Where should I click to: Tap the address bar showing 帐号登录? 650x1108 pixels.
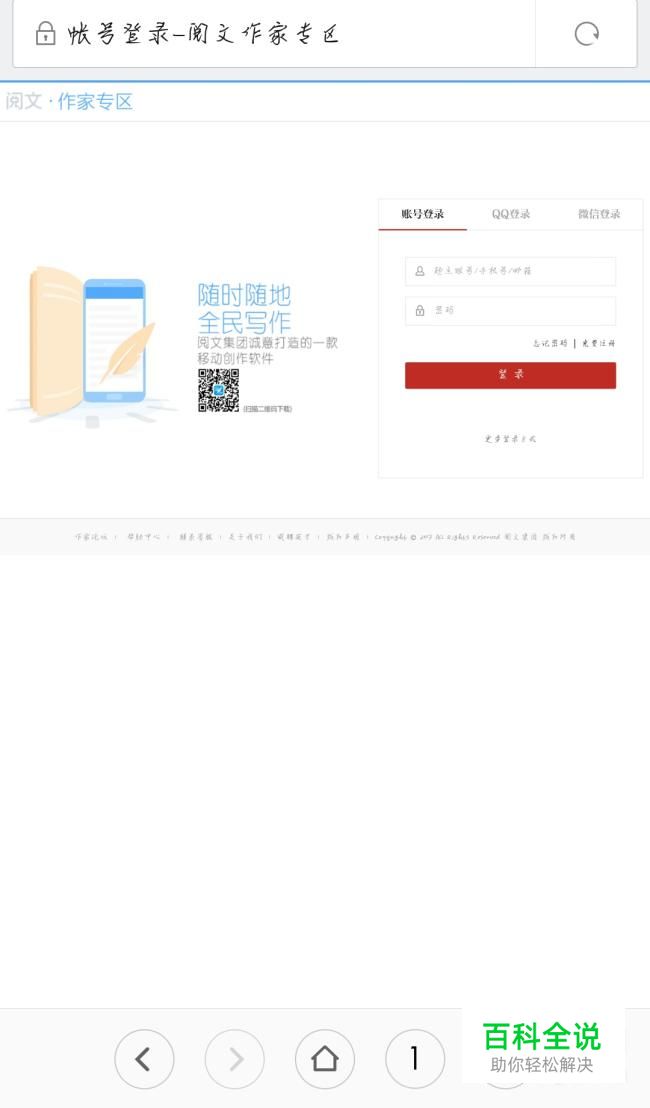tap(270, 34)
